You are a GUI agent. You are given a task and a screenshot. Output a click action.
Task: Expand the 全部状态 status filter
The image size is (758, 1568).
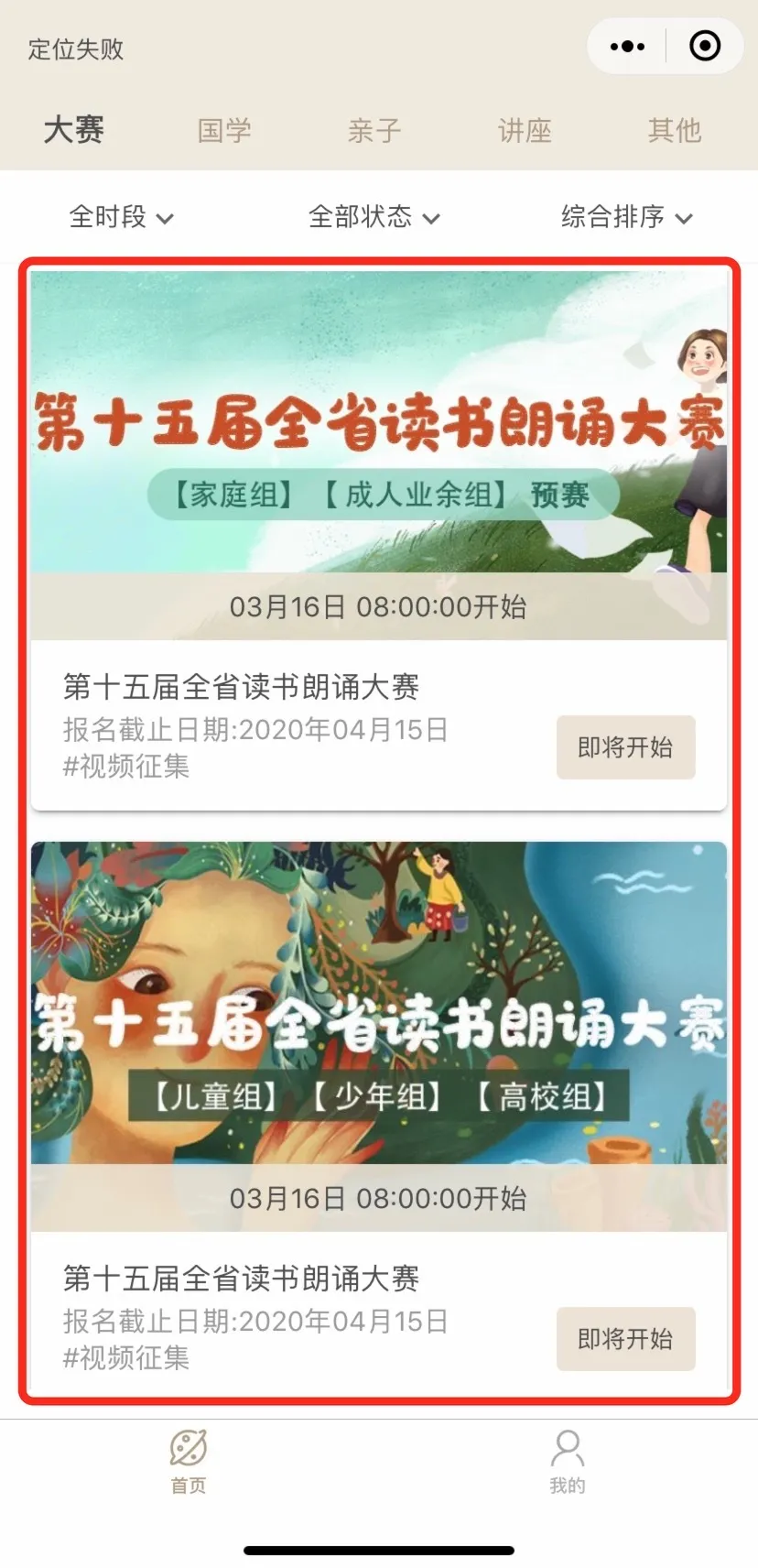[x=374, y=217]
